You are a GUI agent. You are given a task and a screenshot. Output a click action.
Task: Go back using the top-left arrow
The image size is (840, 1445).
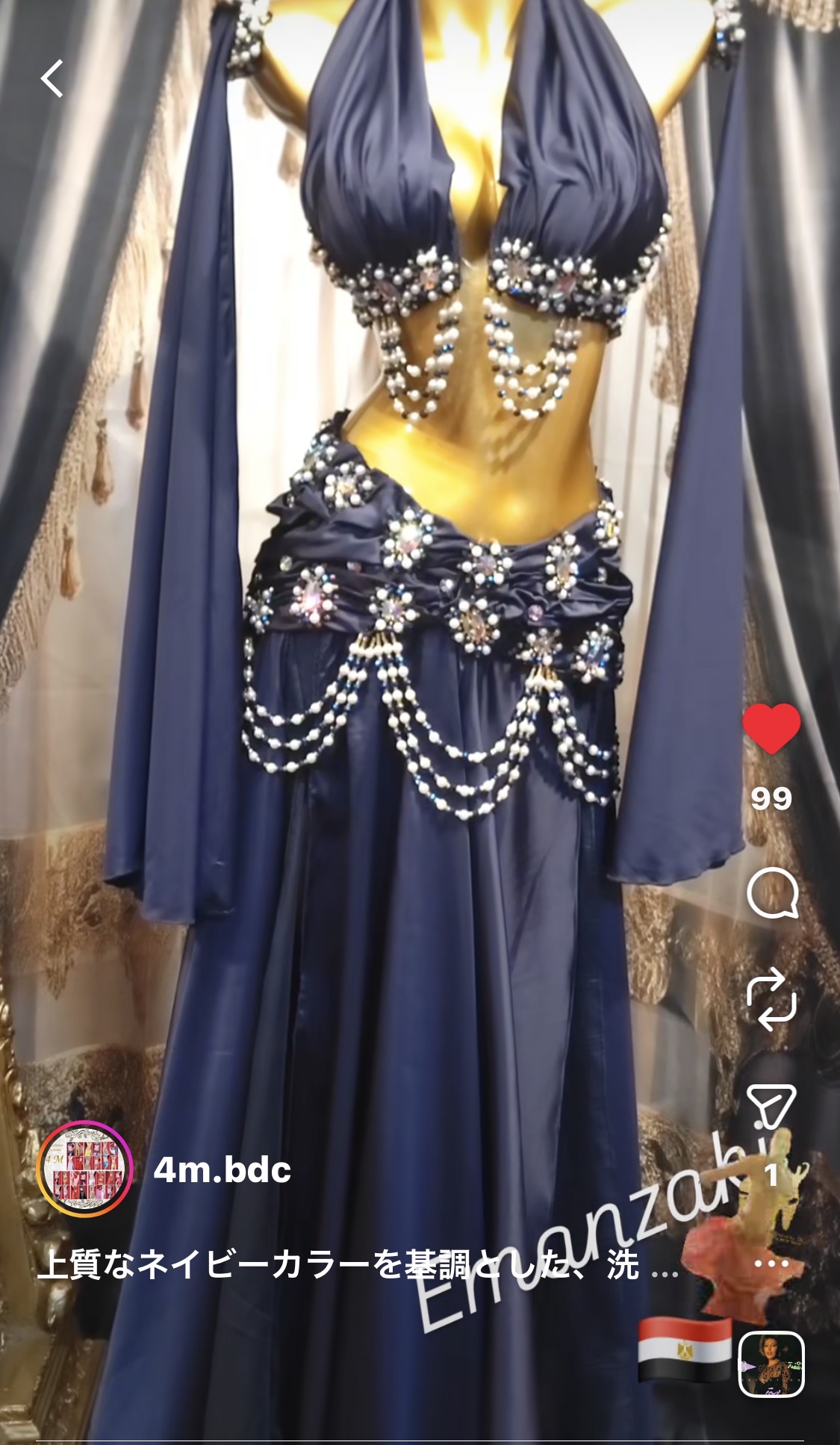click(x=52, y=78)
